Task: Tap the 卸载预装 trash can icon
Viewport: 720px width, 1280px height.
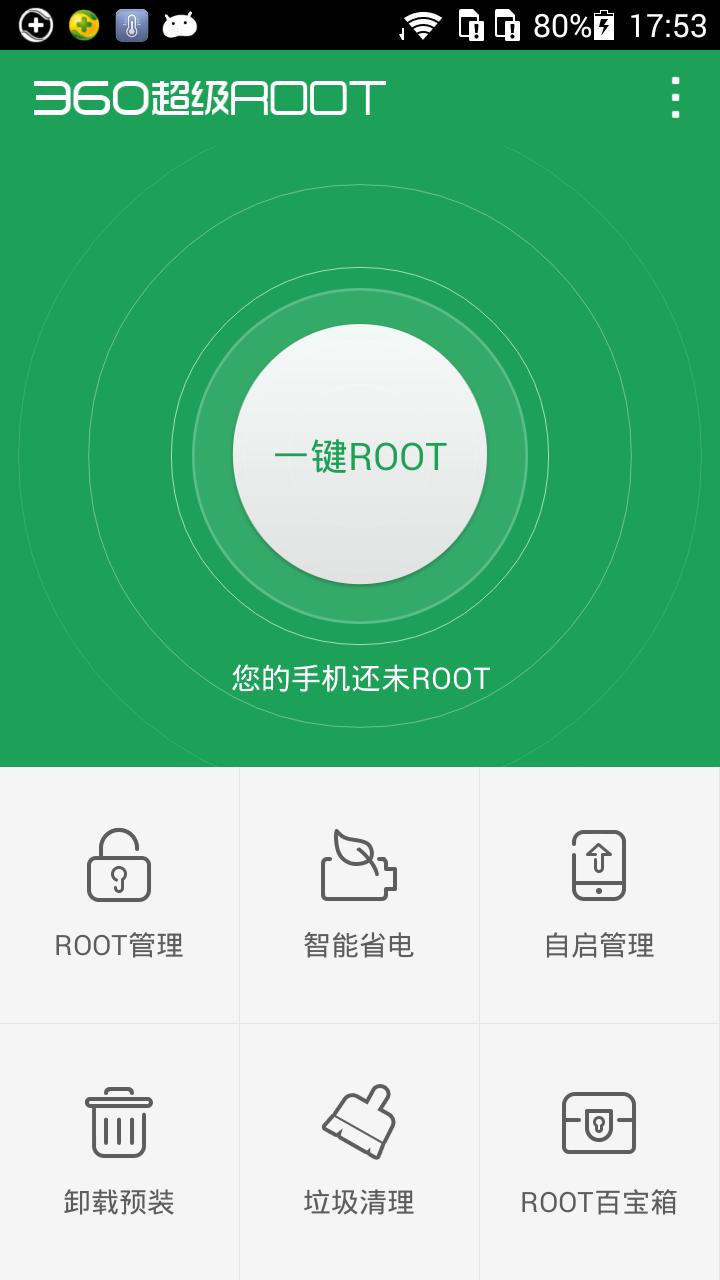Action: pos(119,1123)
